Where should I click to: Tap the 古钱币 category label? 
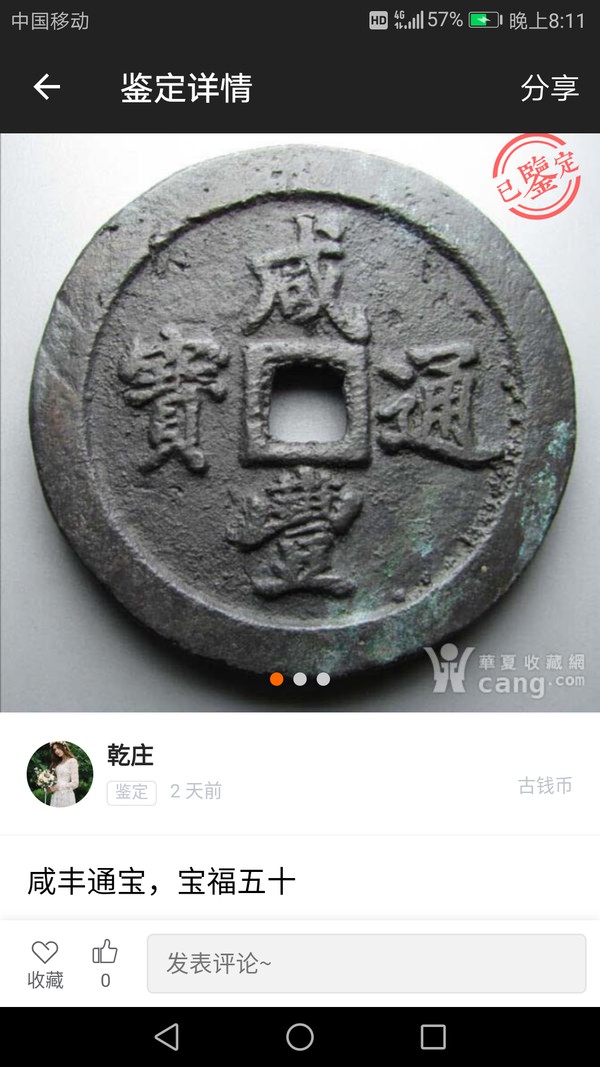click(x=545, y=786)
